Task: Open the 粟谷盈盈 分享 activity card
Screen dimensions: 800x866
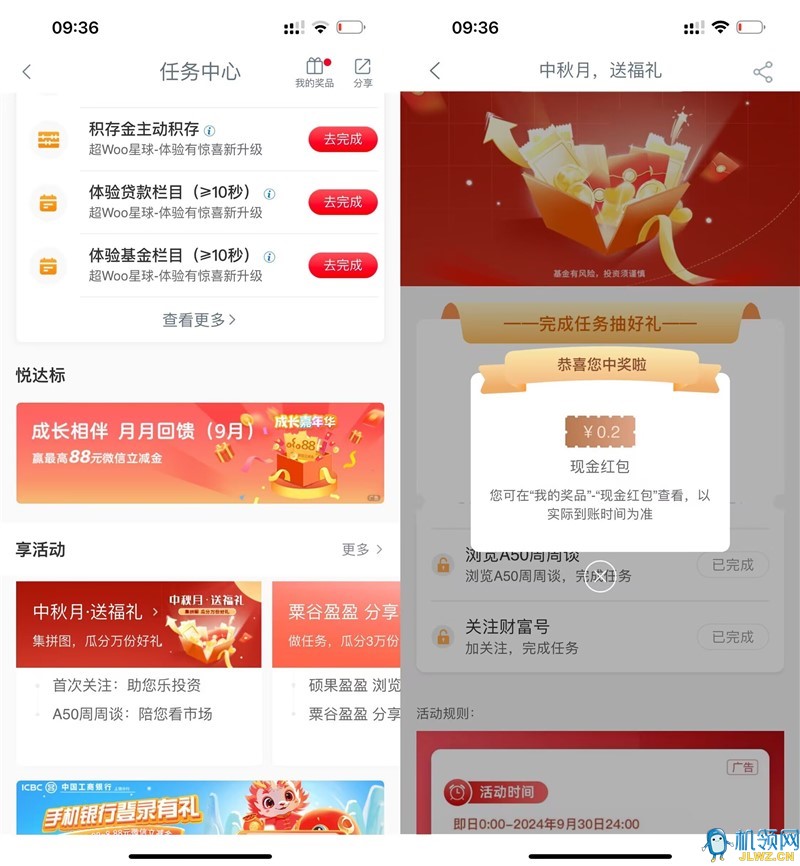Action: tap(336, 624)
